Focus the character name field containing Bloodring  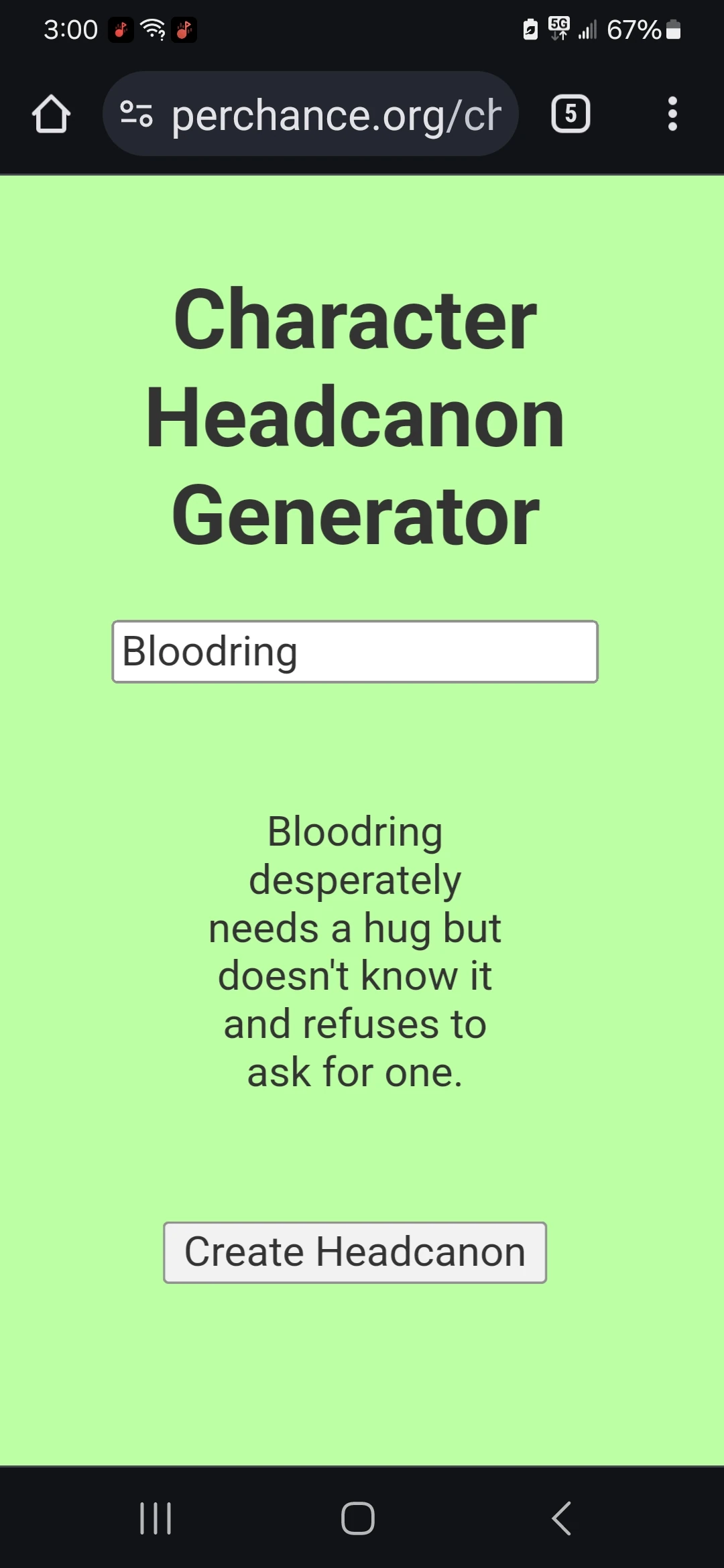tap(355, 652)
